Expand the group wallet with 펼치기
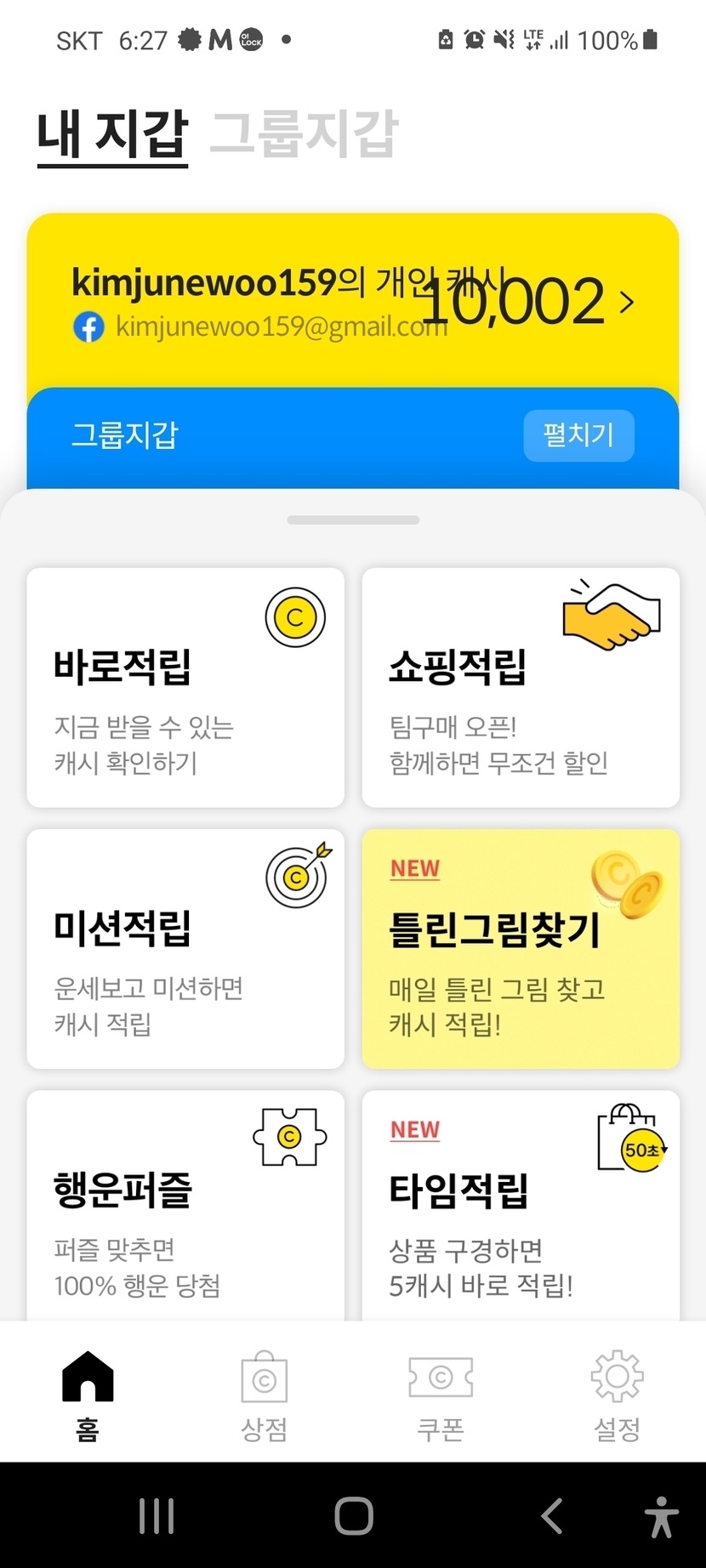This screenshot has height=1568, width=706. 578,435
